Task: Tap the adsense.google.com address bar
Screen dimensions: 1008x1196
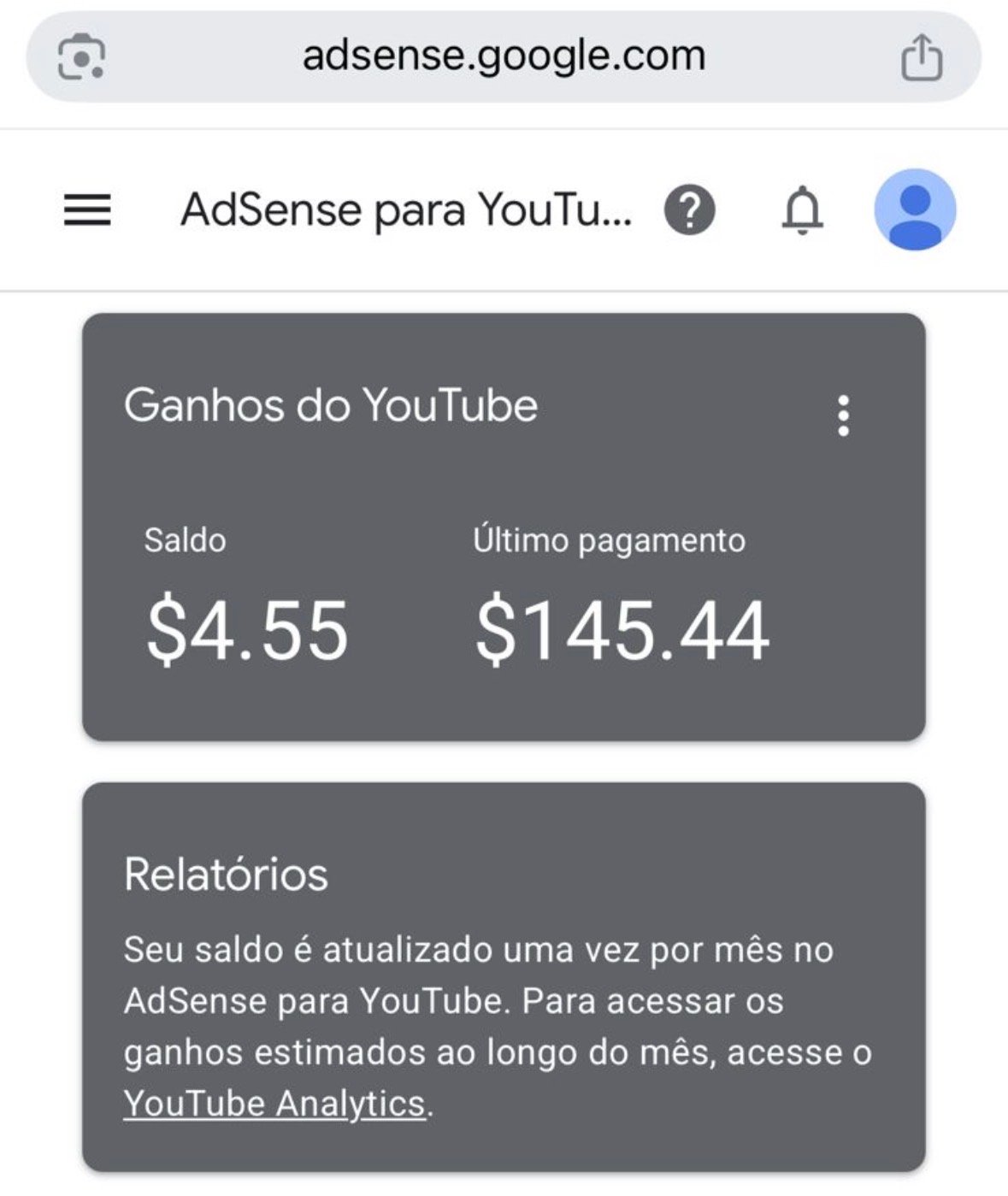Action: 504,56
